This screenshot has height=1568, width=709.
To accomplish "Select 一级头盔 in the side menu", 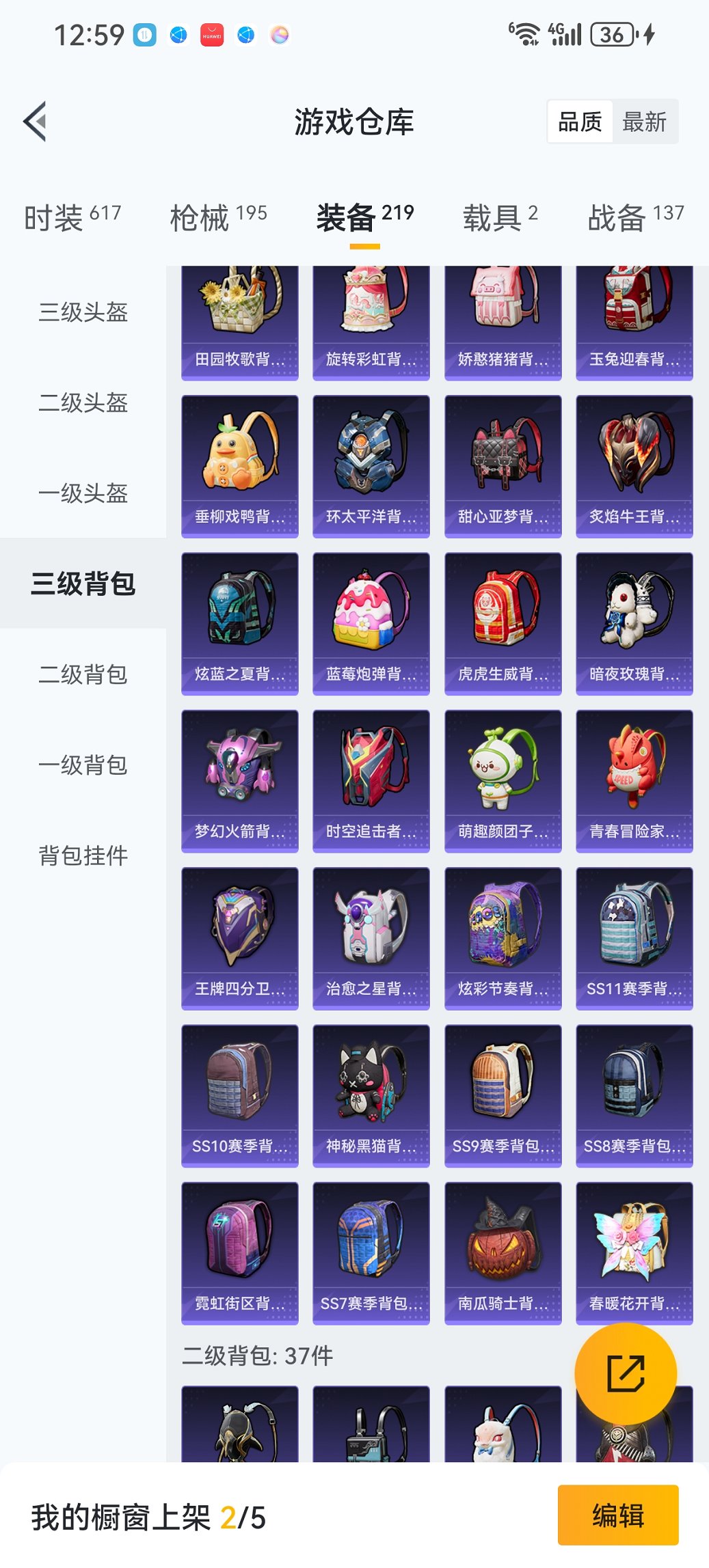I will tap(83, 493).
